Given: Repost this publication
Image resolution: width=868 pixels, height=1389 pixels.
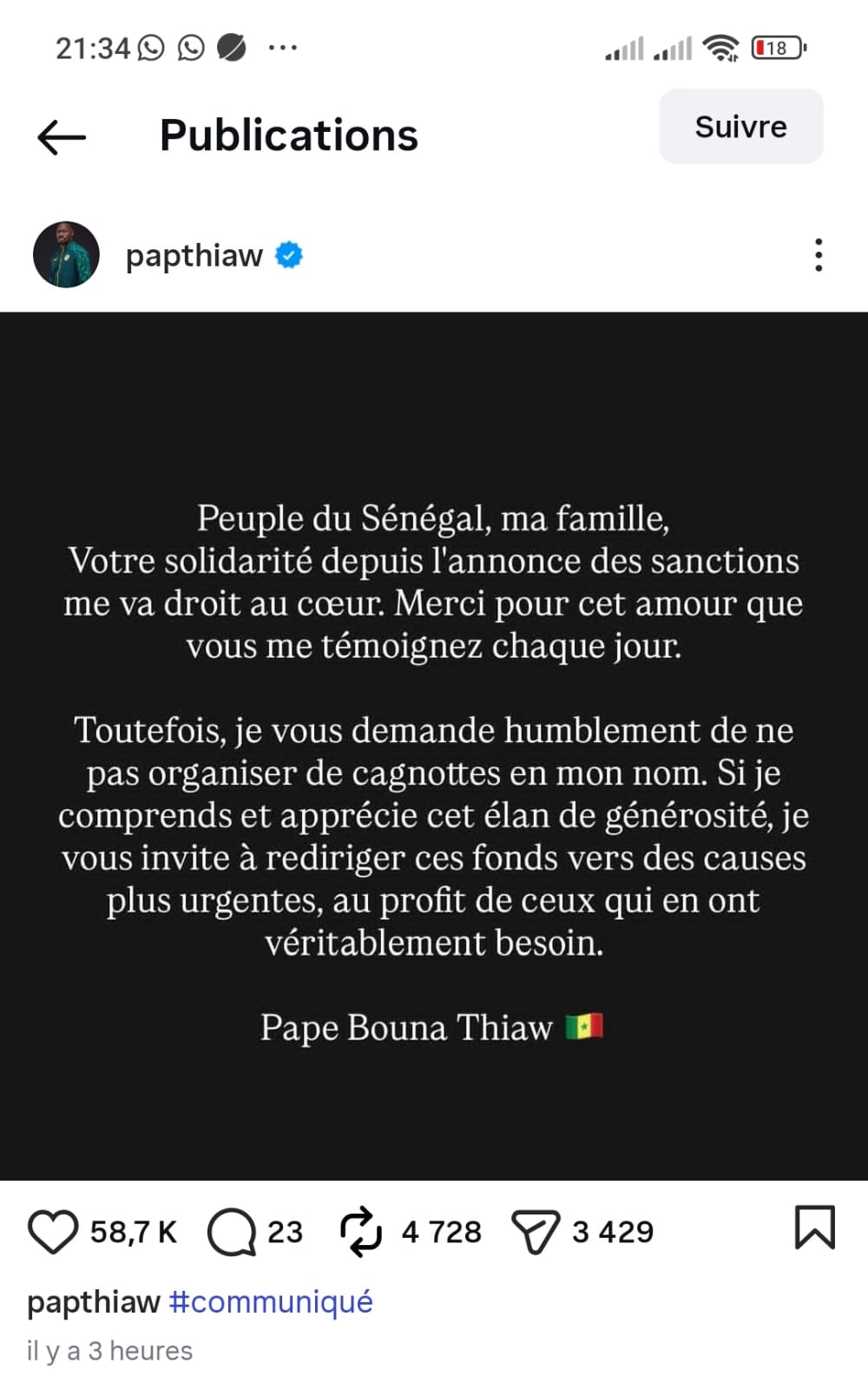Looking at the screenshot, I should (x=360, y=1231).
